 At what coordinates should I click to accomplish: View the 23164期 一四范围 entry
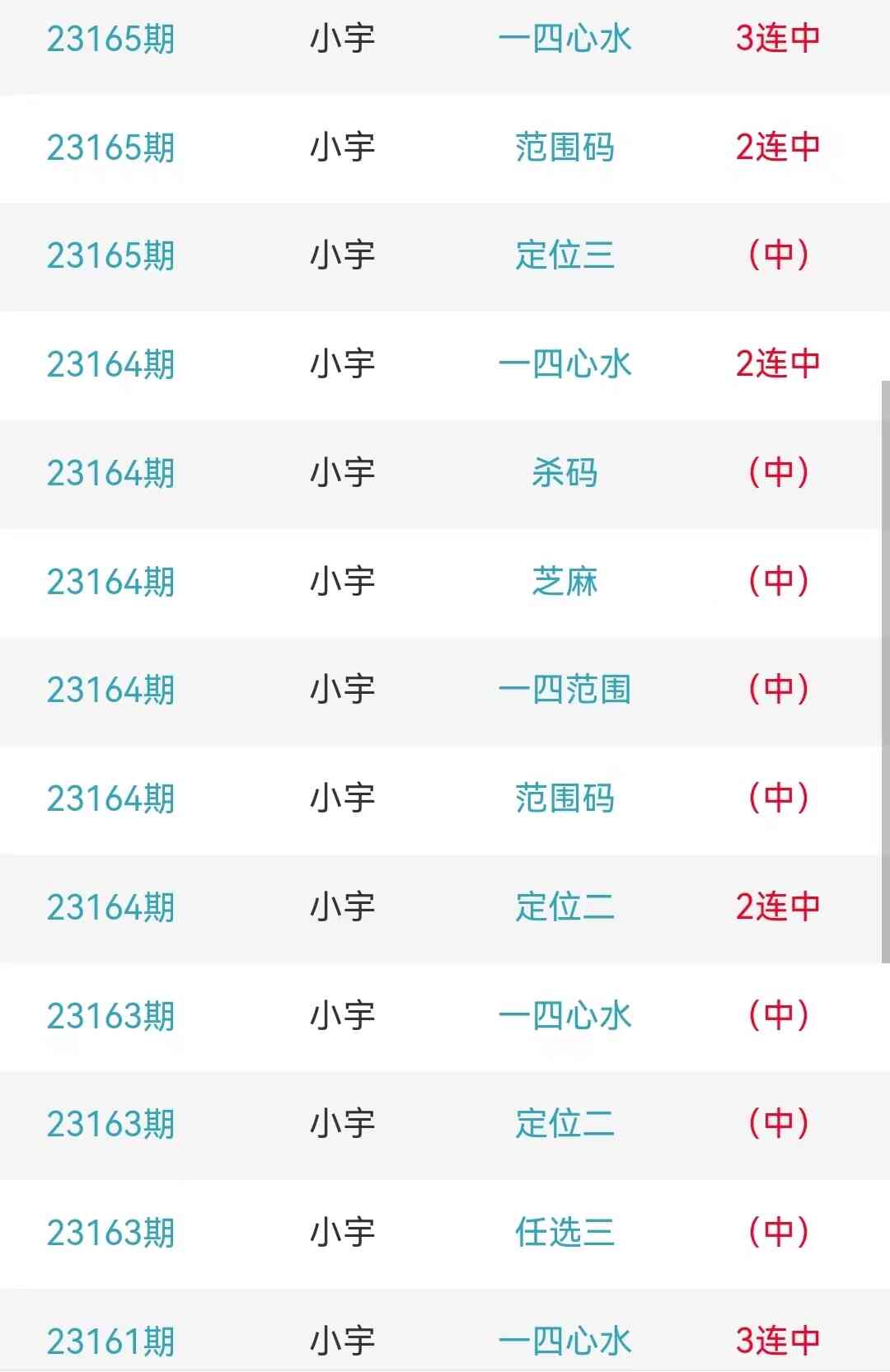coord(564,690)
